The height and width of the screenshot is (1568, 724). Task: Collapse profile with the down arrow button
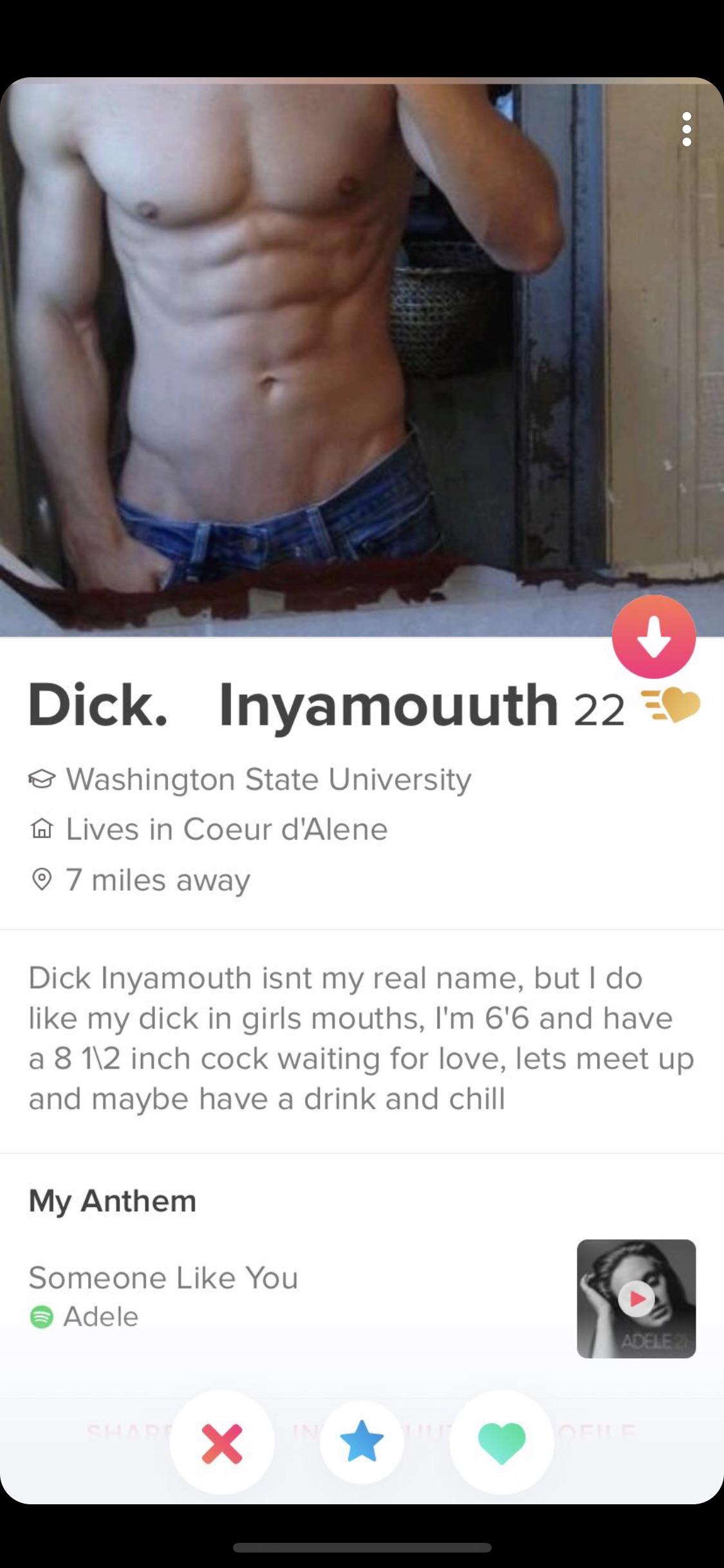point(653,637)
